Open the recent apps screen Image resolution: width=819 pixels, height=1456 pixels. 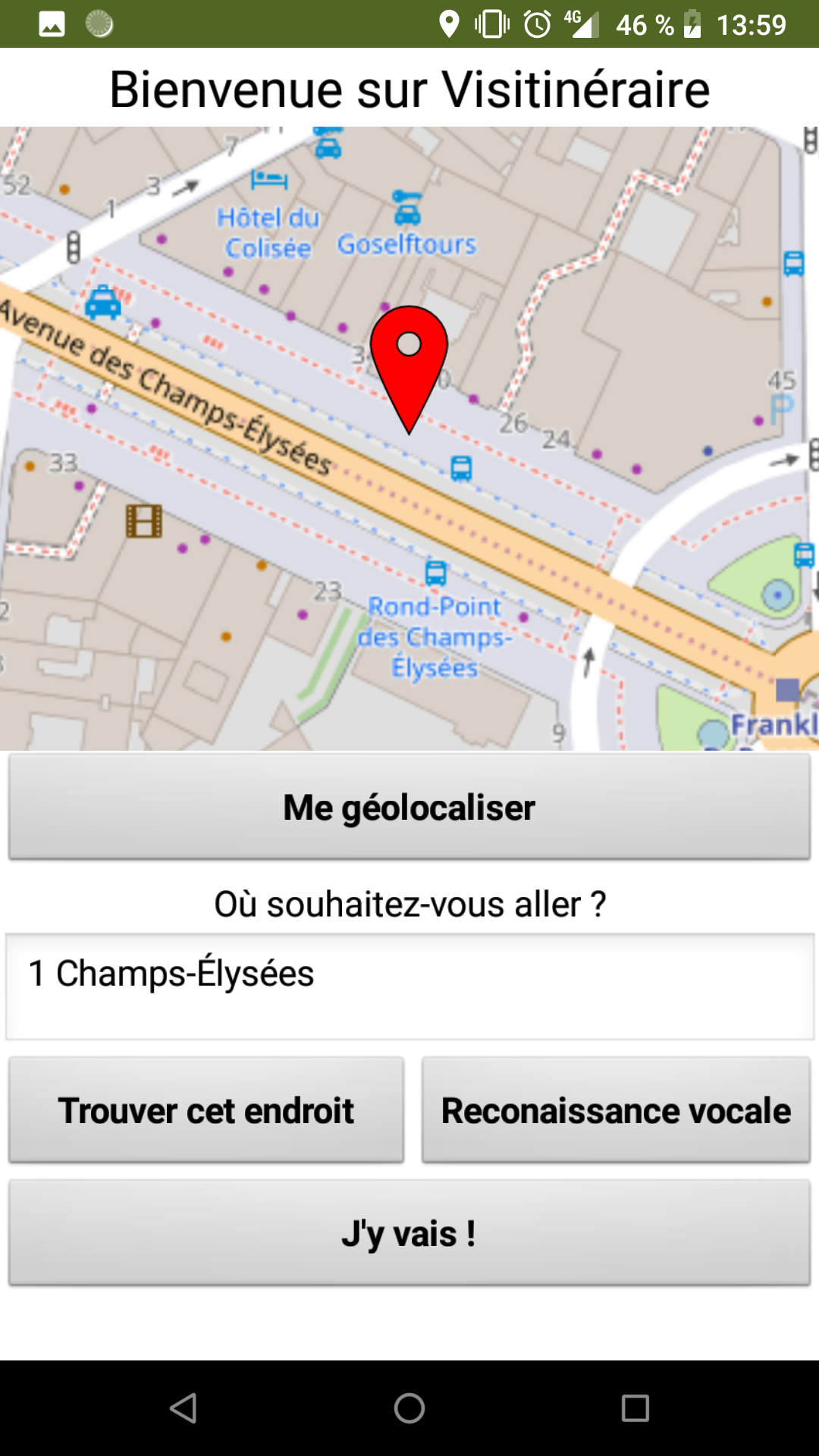(x=635, y=1408)
